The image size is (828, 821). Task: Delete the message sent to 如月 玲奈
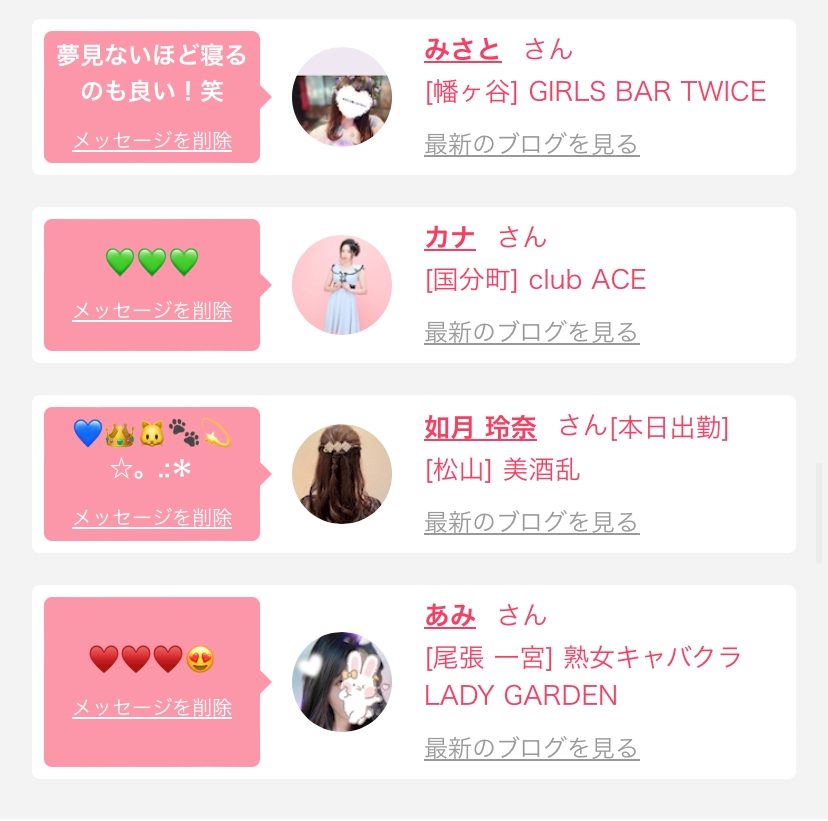coord(152,518)
